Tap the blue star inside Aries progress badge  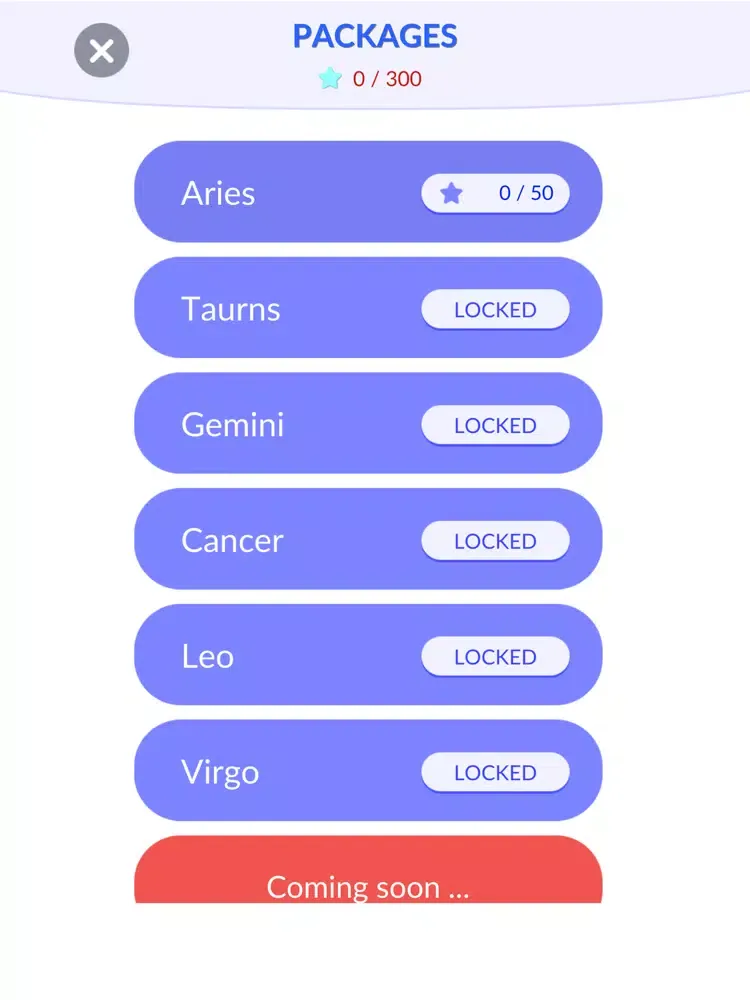click(451, 194)
